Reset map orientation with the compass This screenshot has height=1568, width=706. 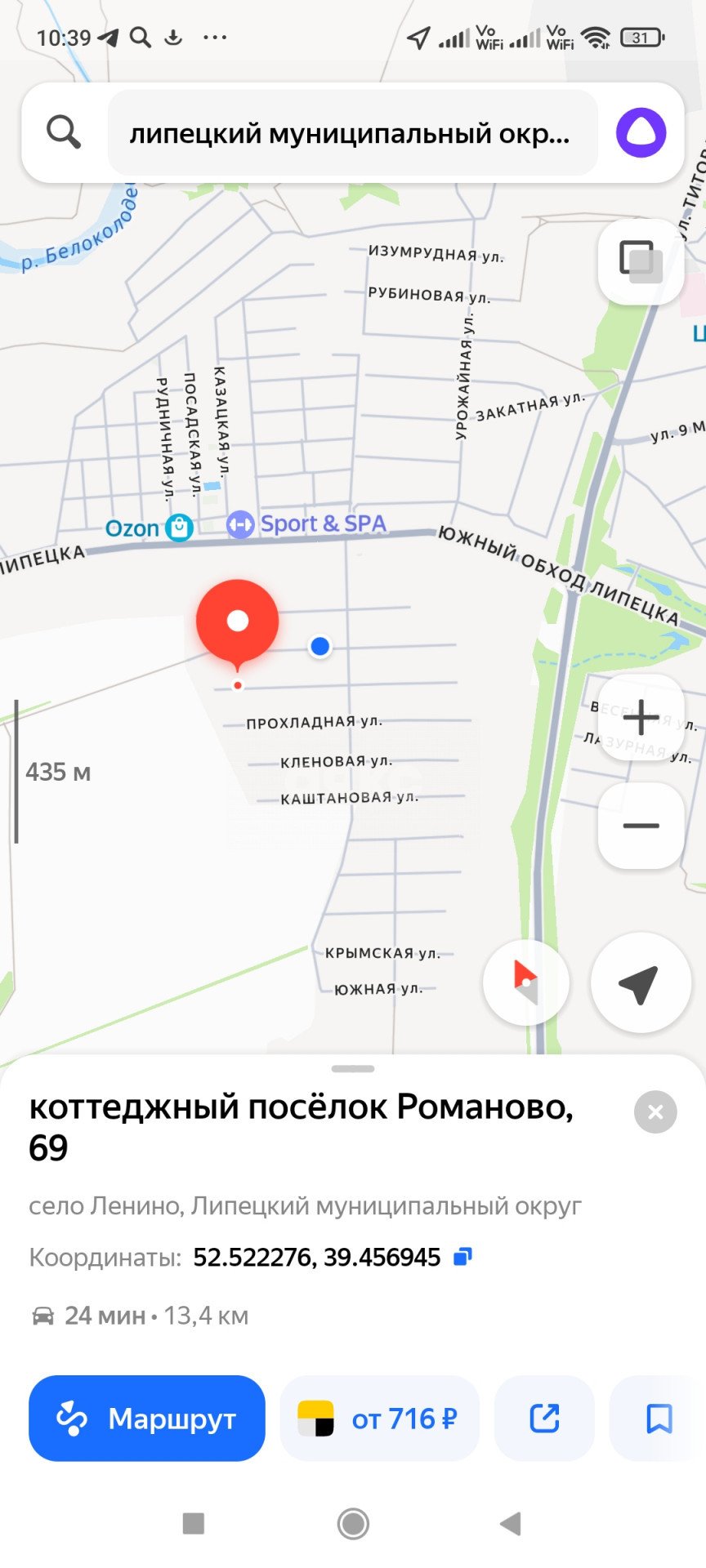525,982
